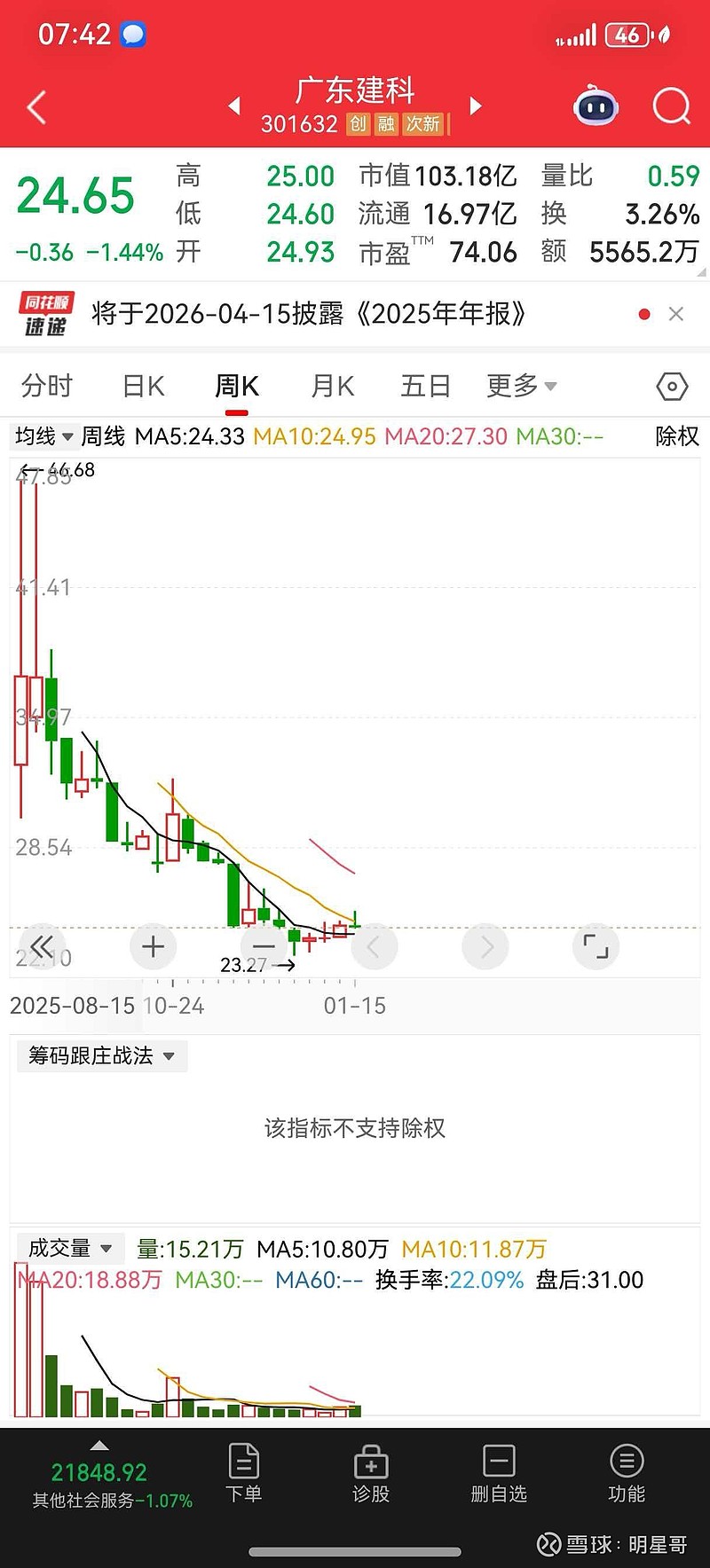This screenshot has width=710, height=1568.
Task: Switch to the 分时 tab
Action: point(46,386)
